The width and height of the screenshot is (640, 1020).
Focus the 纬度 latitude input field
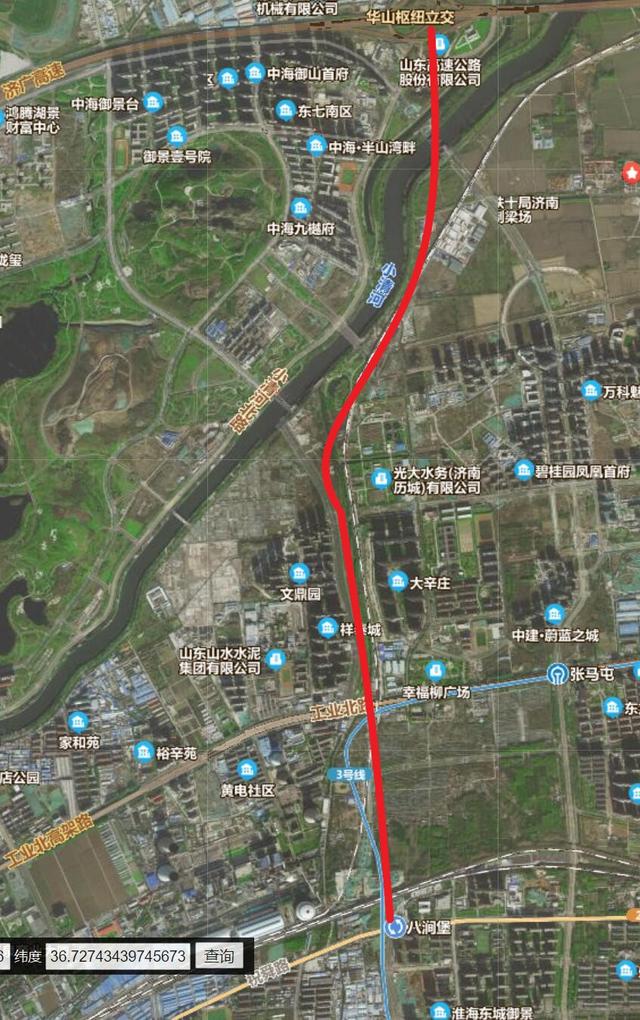[117, 956]
